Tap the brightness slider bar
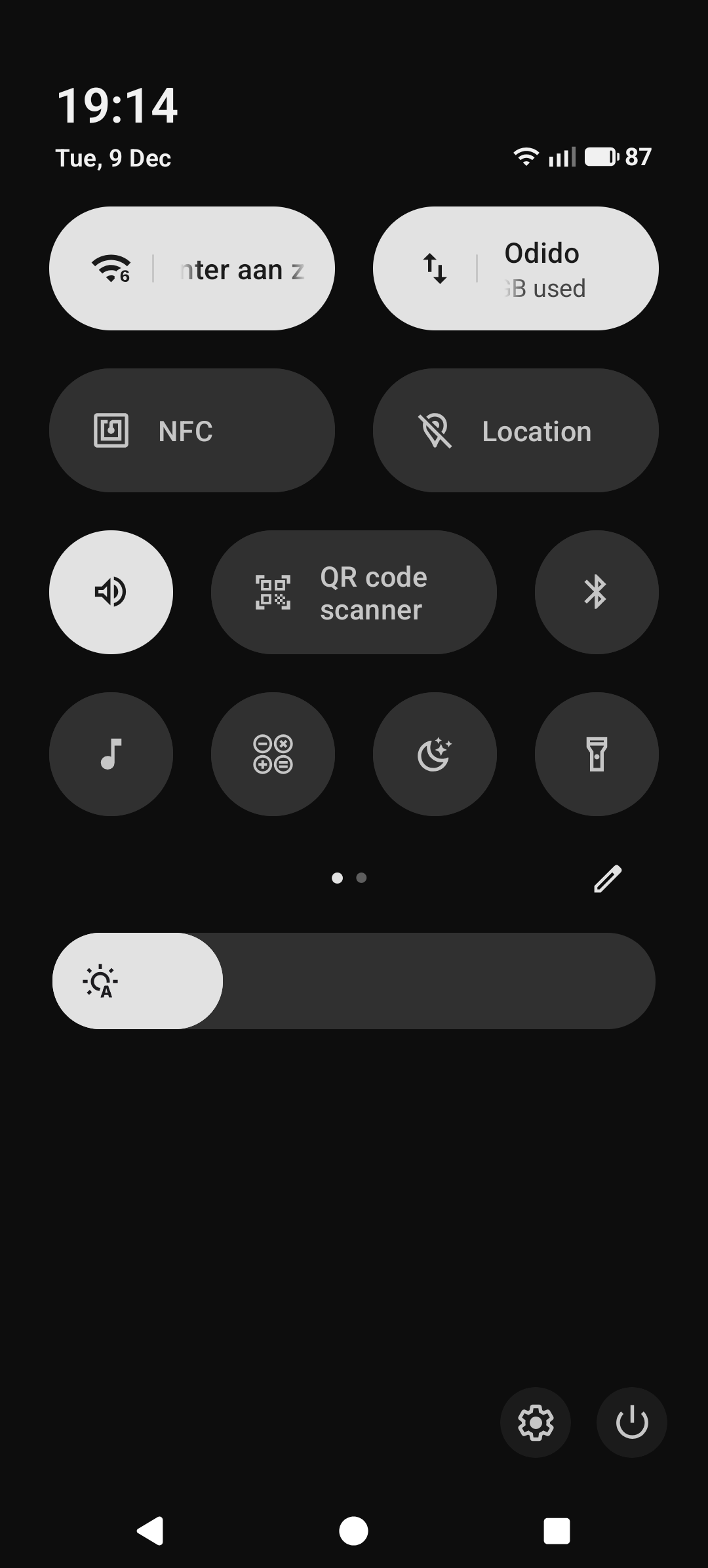 coord(354,981)
